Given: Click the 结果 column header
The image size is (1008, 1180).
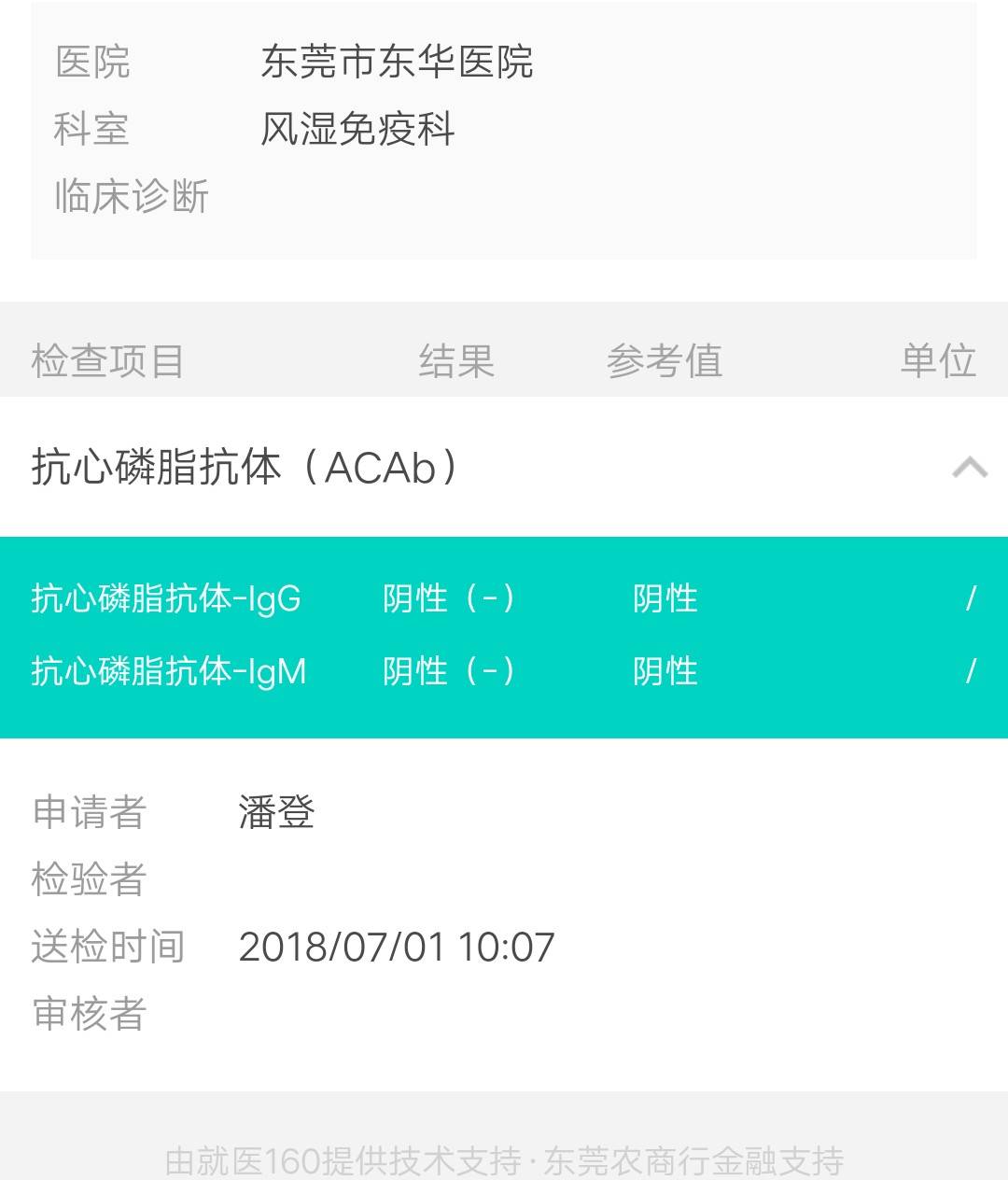Looking at the screenshot, I should pyautogui.click(x=456, y=361).
